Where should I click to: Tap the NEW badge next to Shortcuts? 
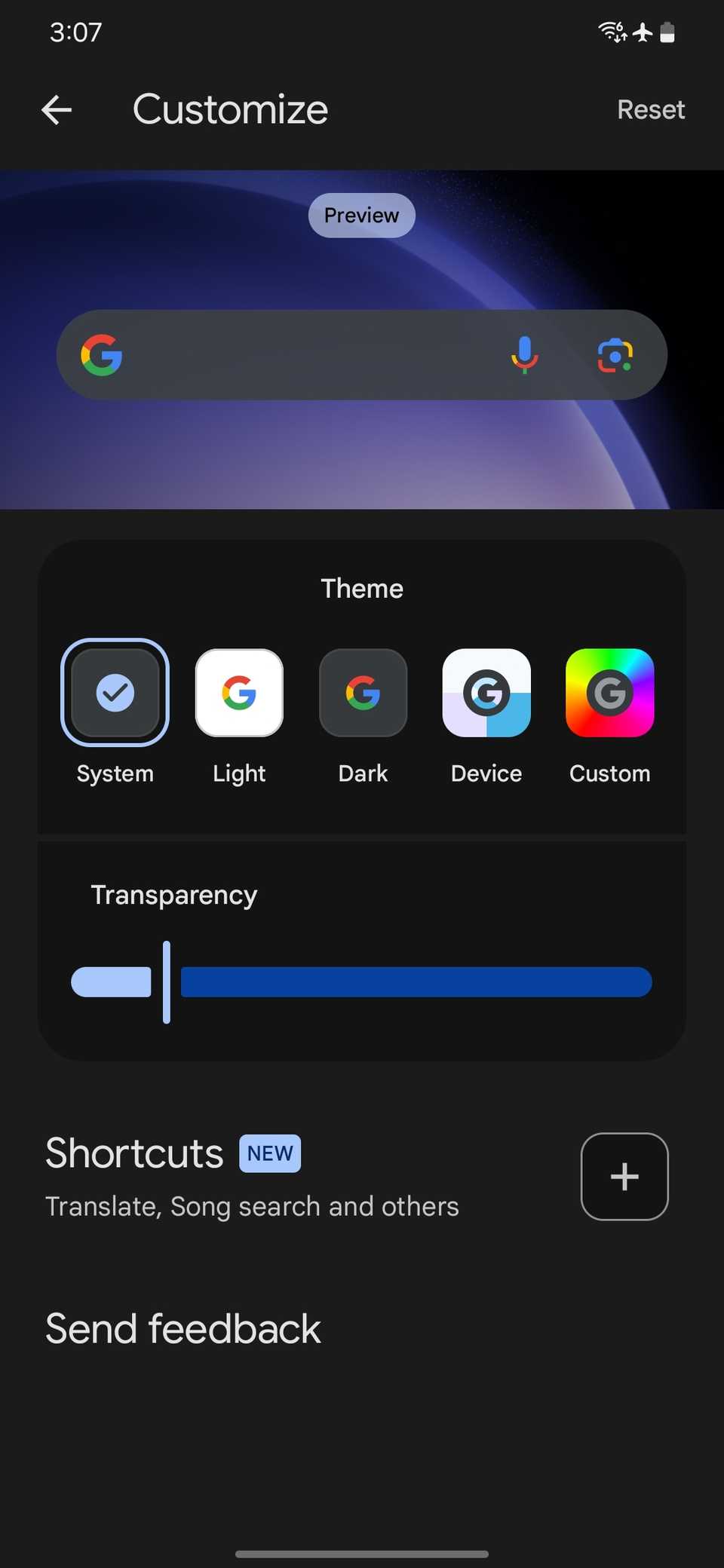pos(269,1153)
